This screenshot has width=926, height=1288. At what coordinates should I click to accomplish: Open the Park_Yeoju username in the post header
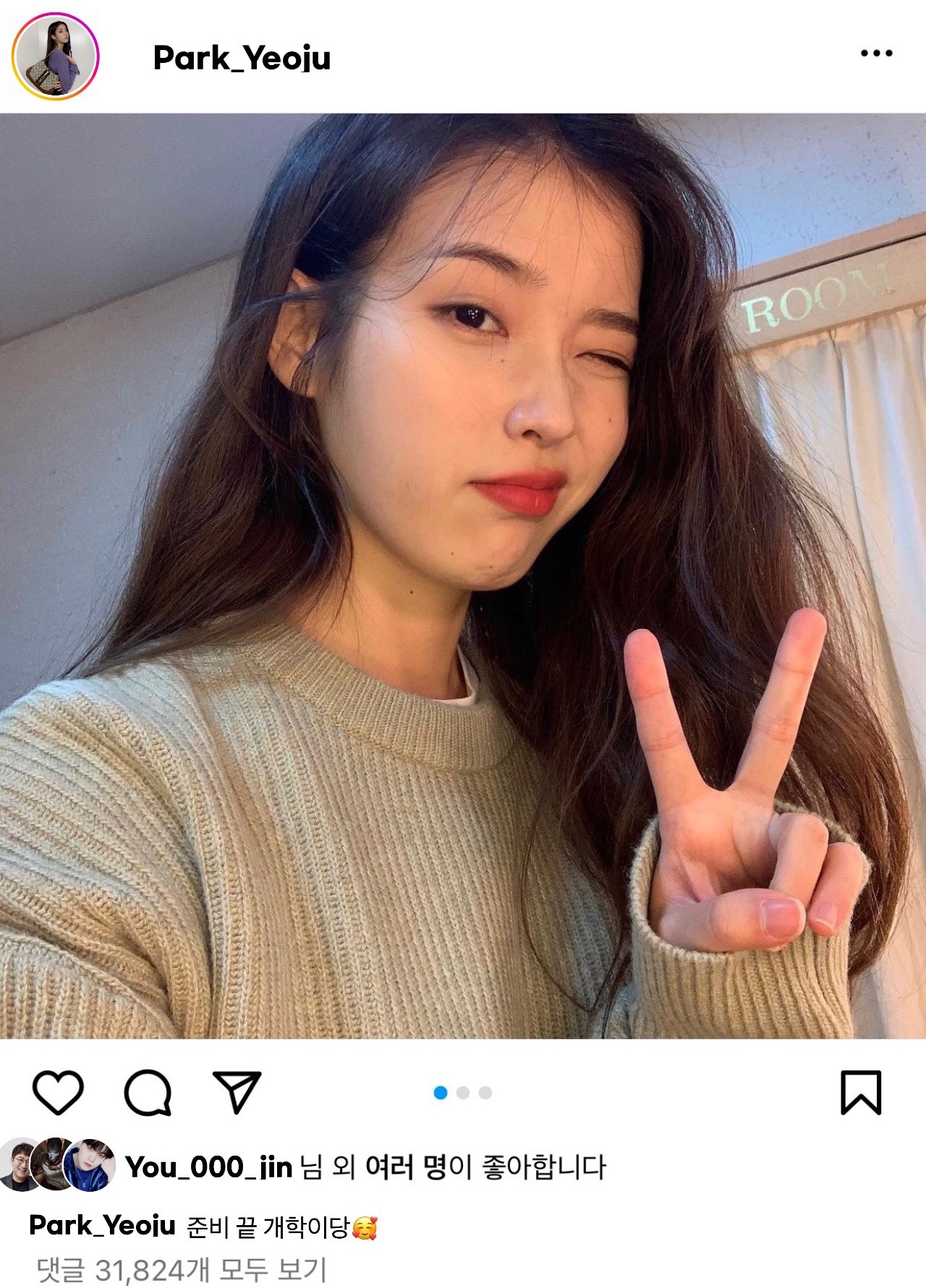click(x=242, y=58)
